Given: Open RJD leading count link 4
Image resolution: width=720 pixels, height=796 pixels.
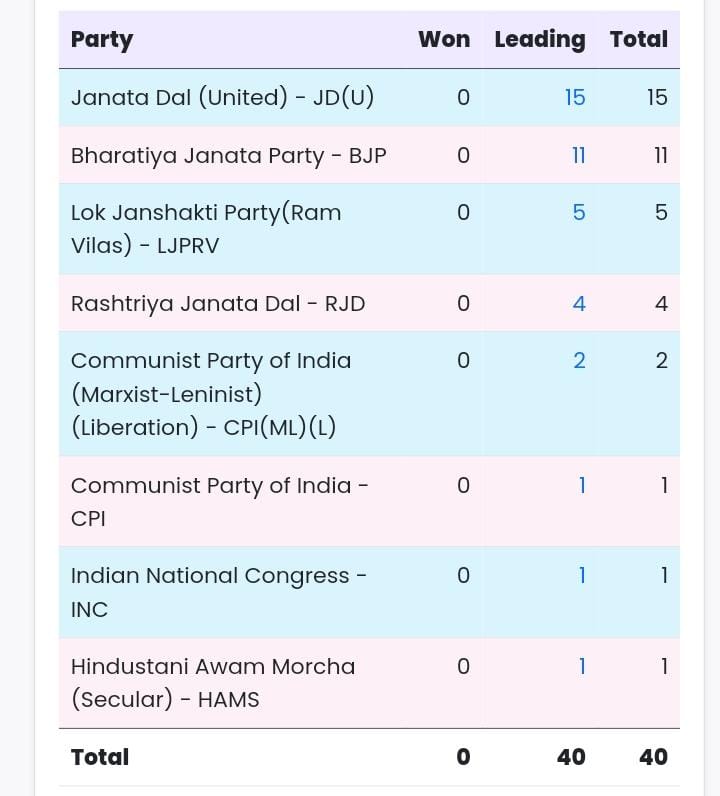Looking at the screenshot, I should [579, 303].
